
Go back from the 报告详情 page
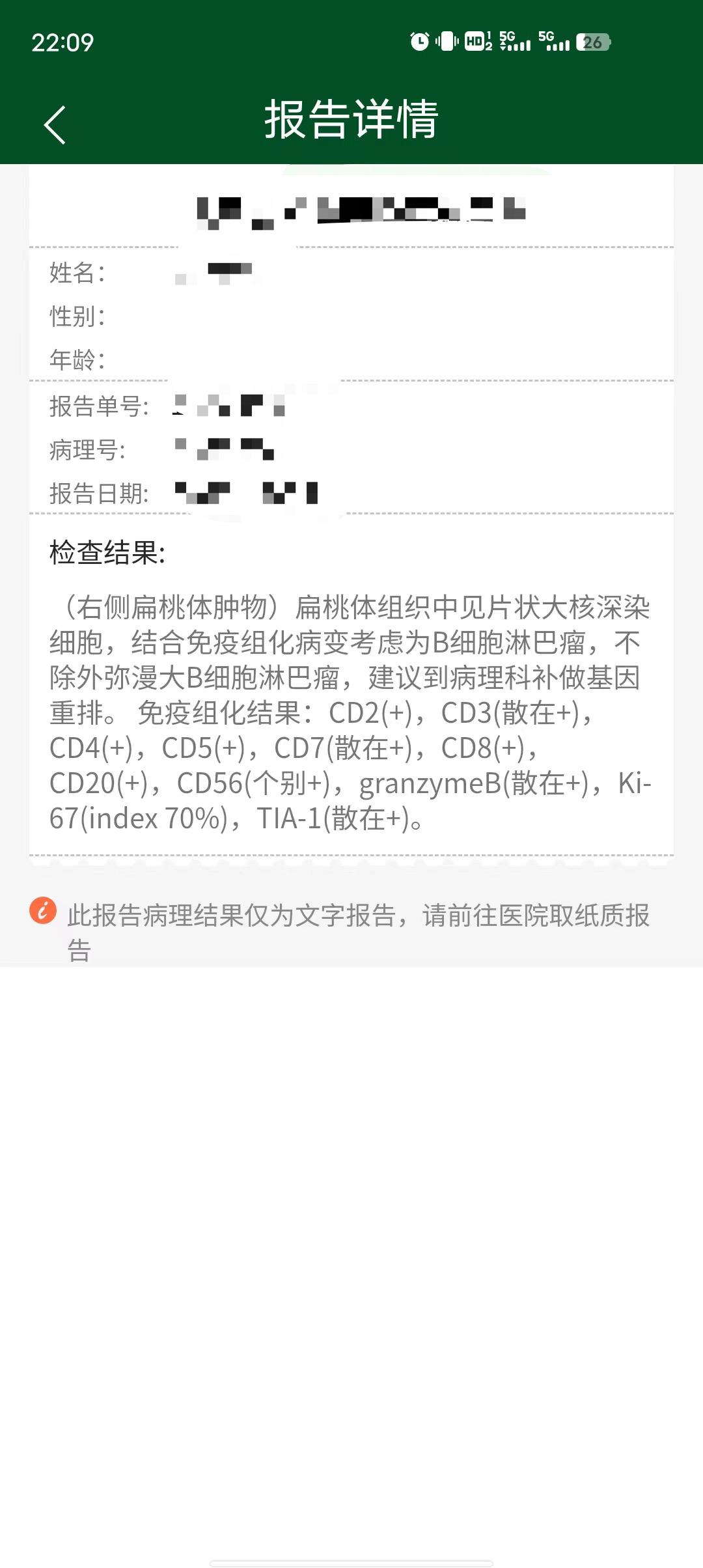tap(55, 124)
